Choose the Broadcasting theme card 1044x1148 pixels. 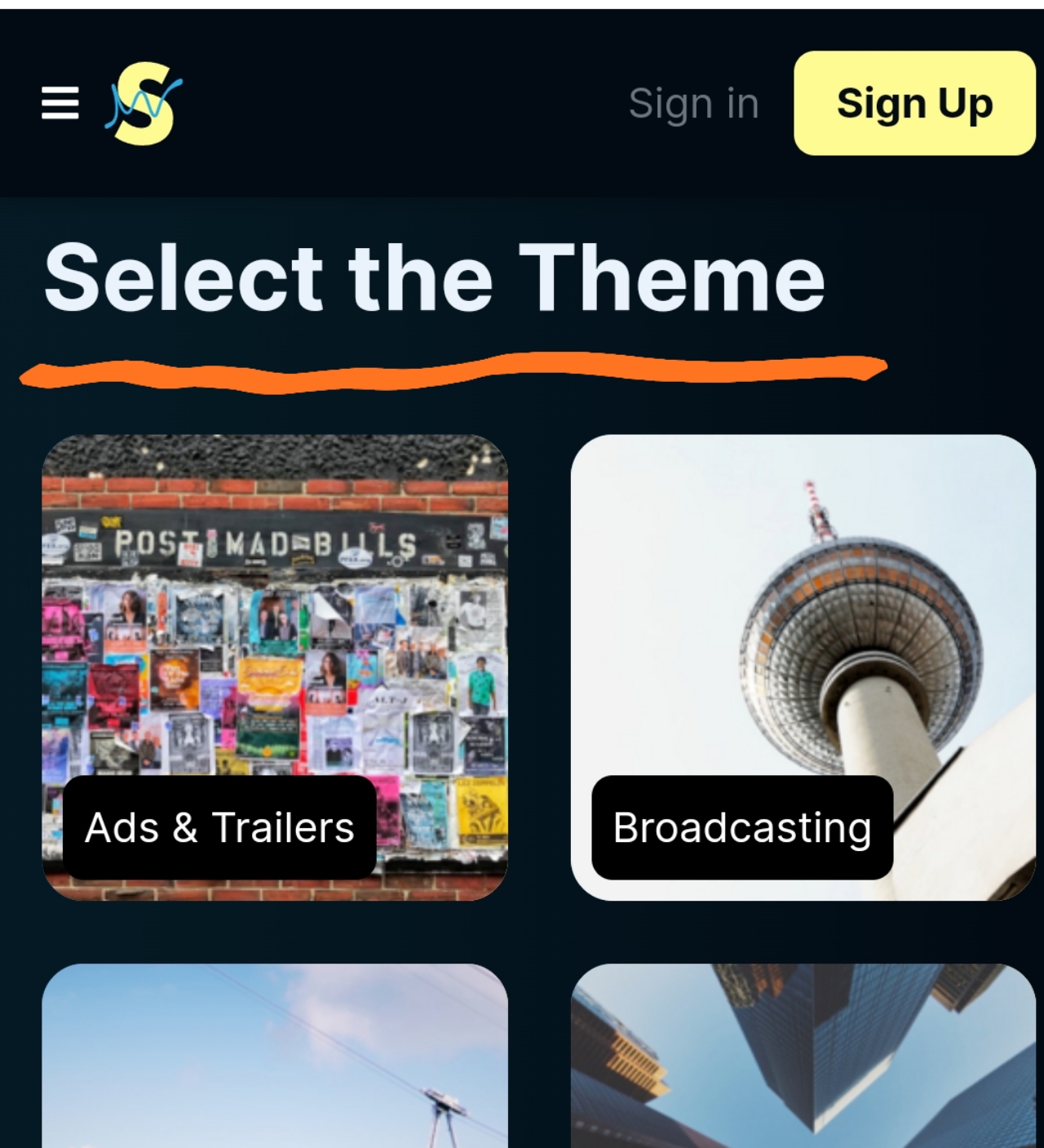click(803, 667)
